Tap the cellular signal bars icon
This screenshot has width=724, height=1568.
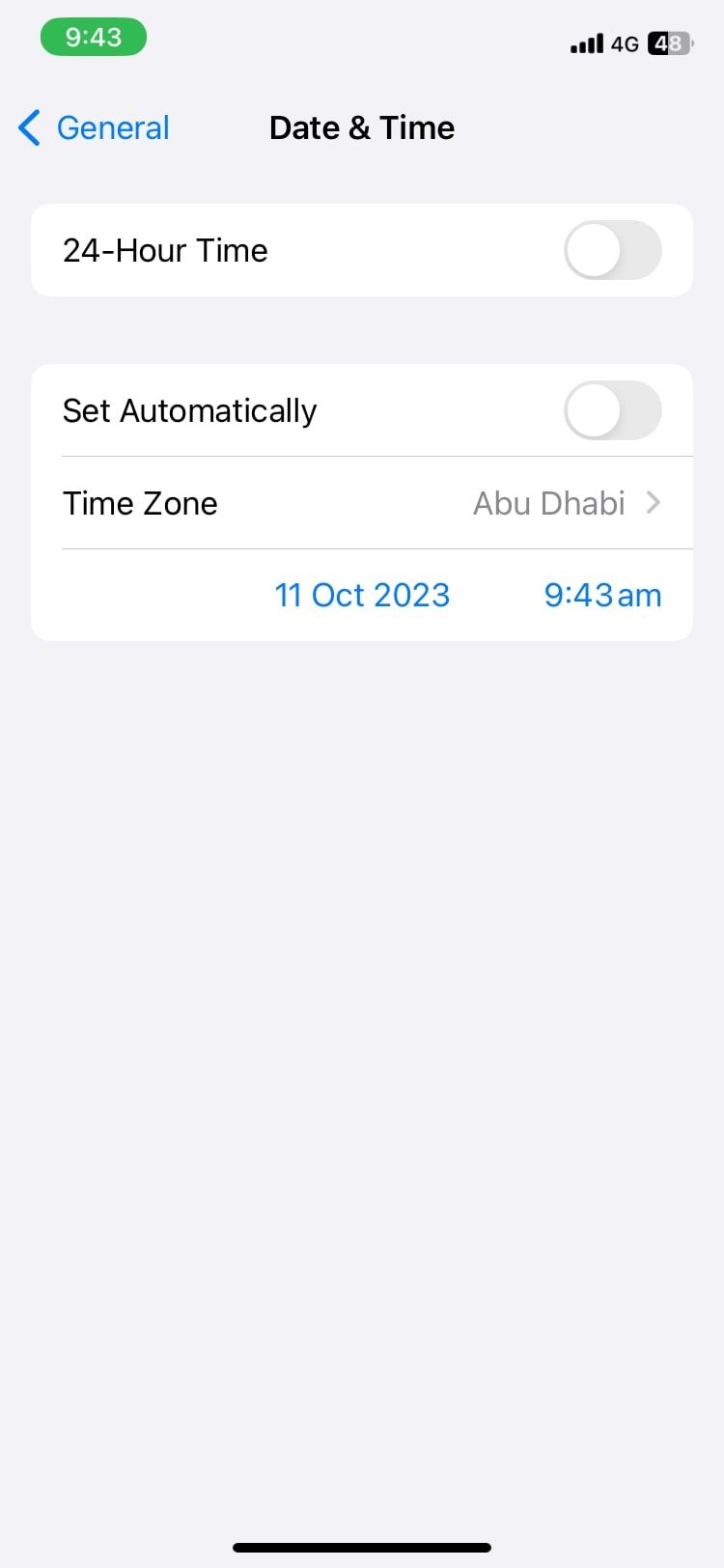pos(588,42)
